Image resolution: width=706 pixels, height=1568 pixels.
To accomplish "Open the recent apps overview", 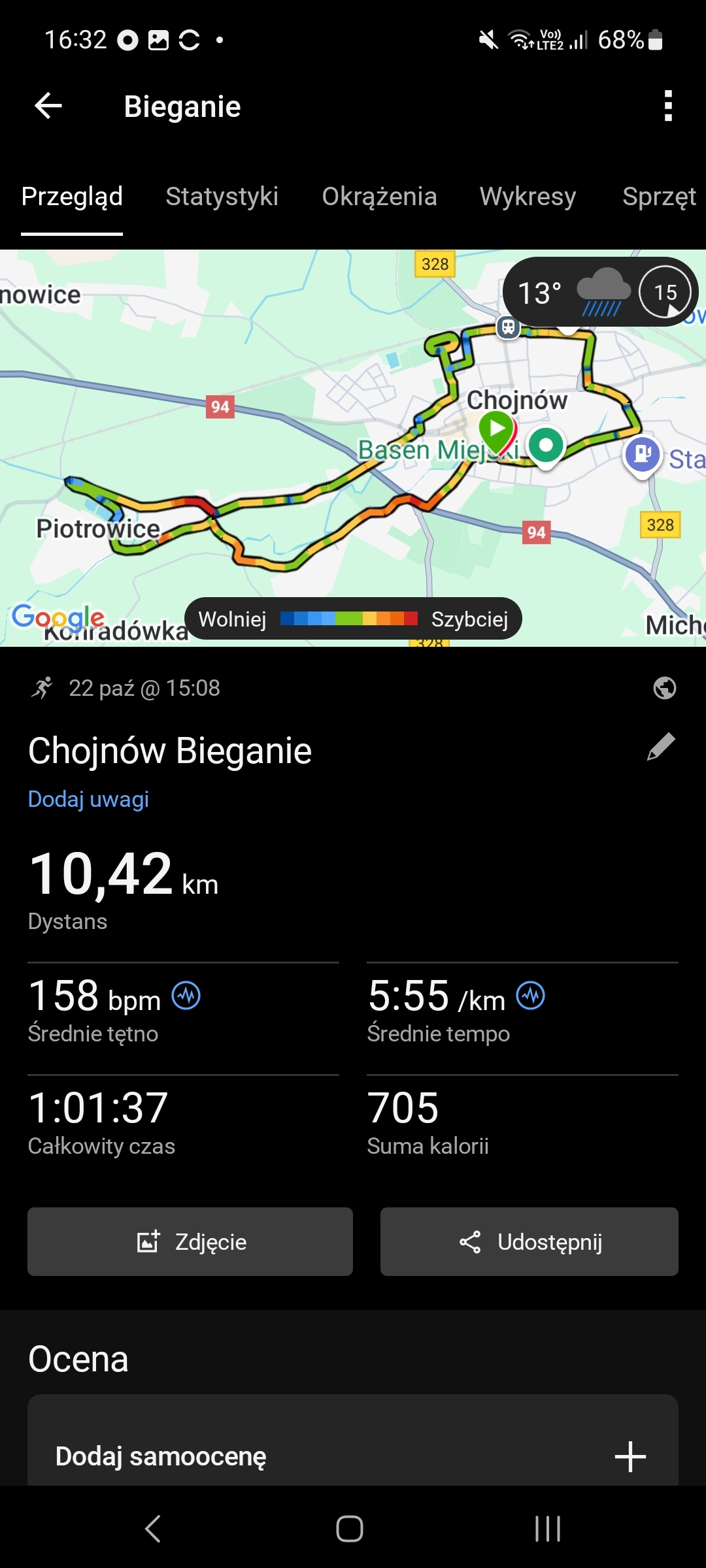I will pos(547,1529).
